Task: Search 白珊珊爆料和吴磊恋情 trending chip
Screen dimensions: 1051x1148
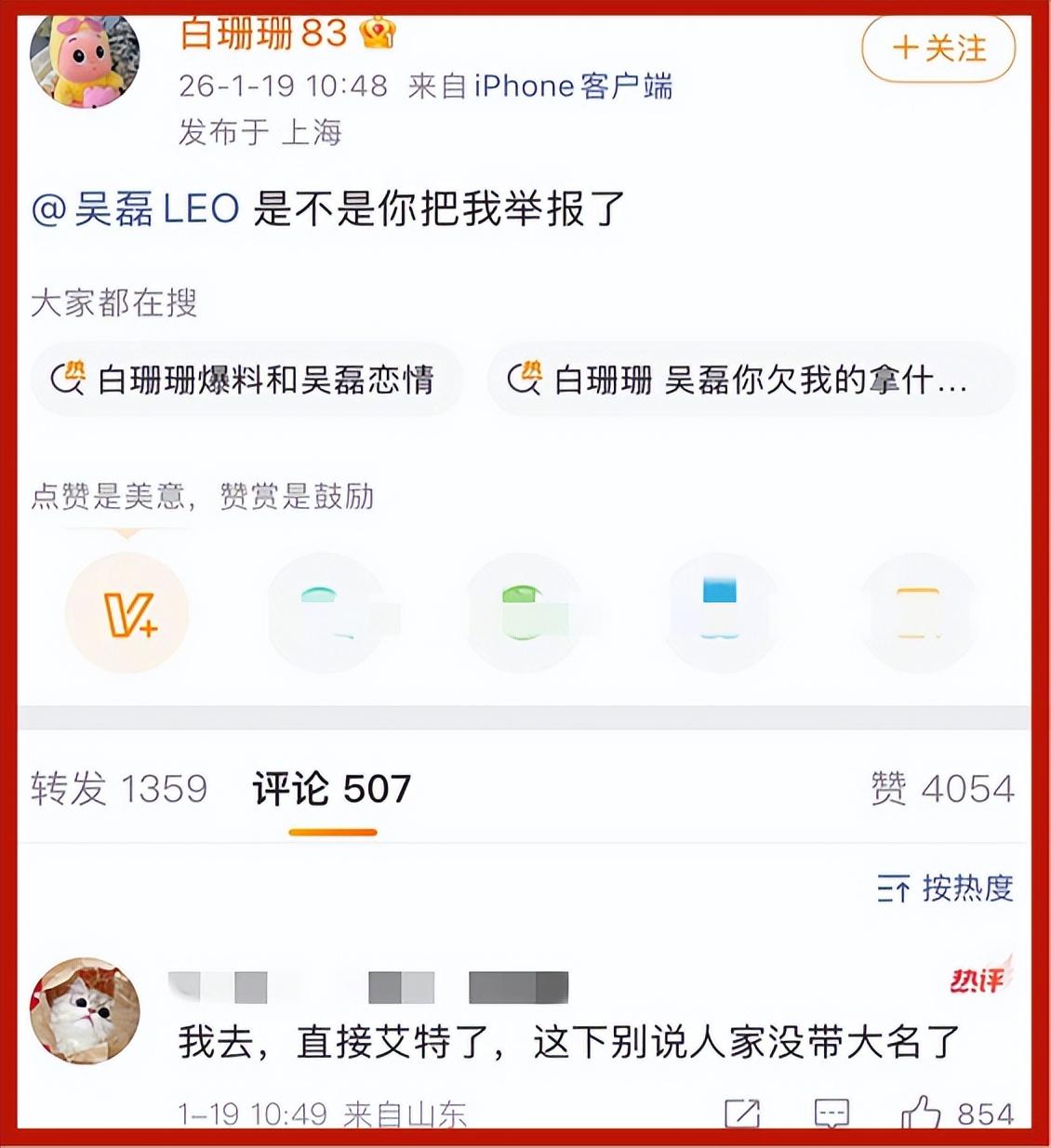Action: point(246,380)
